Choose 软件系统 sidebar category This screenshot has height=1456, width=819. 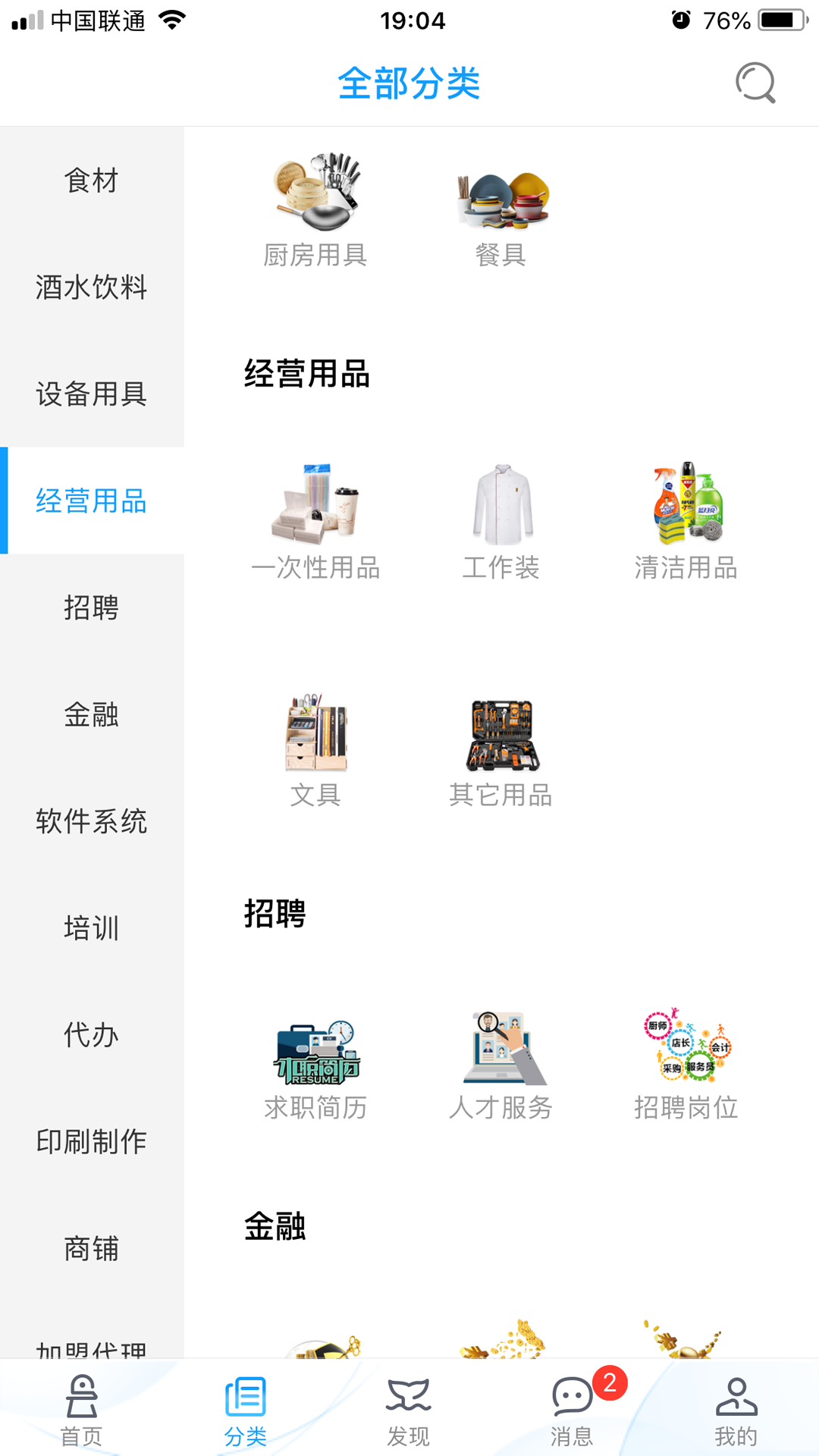coord(92,822)
